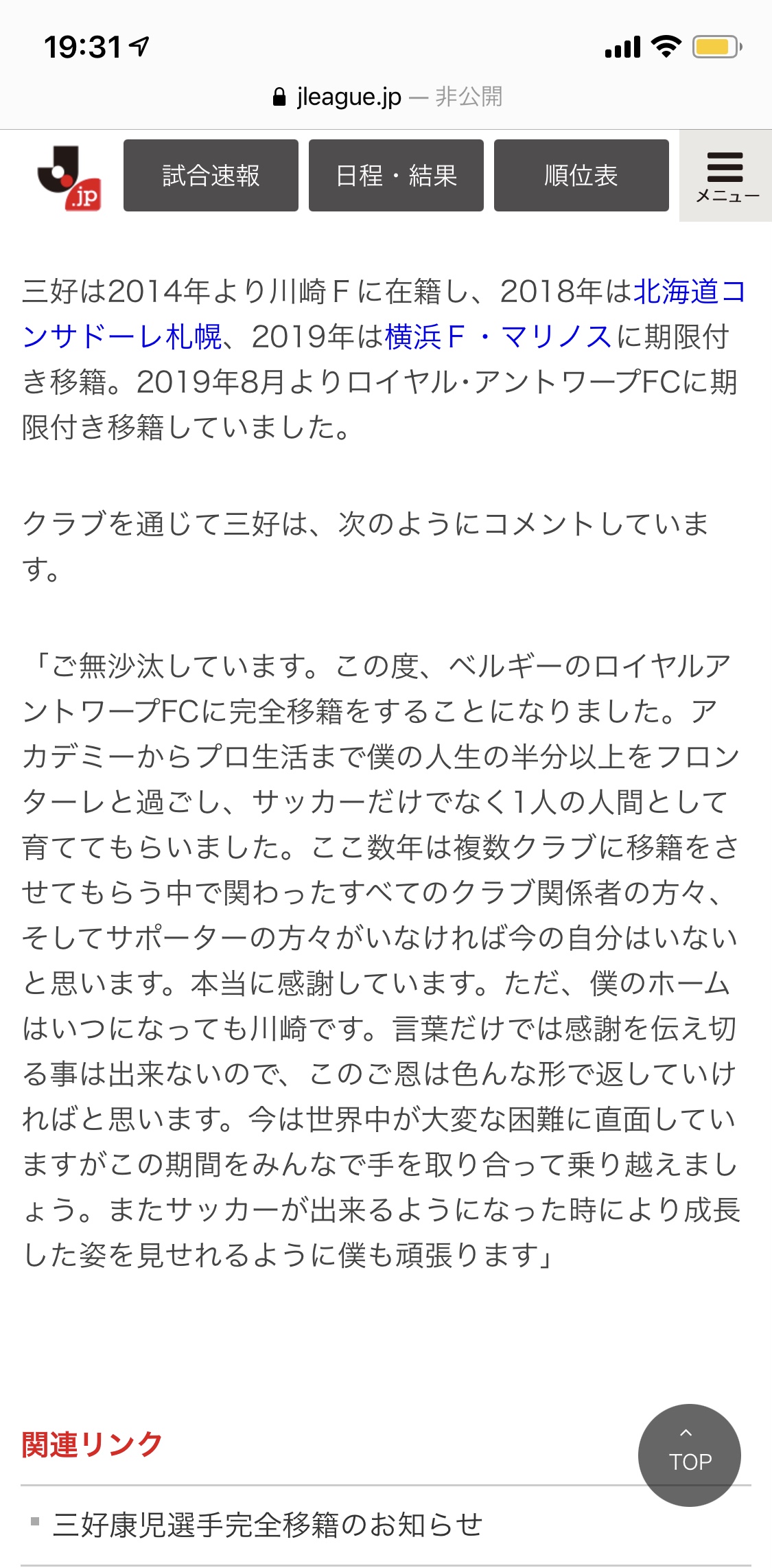Jump back up with the TOP button
Screen dimensions: 772x1568
(x=689, y=1455)
